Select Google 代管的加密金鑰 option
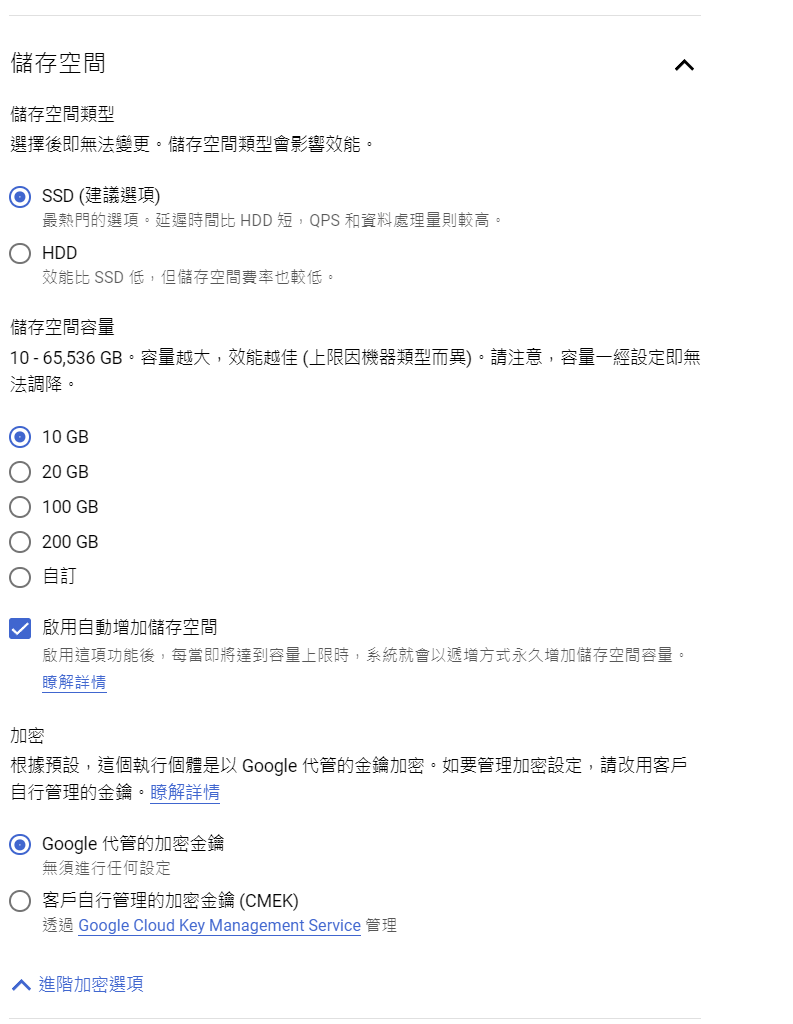 coord(20,844)
